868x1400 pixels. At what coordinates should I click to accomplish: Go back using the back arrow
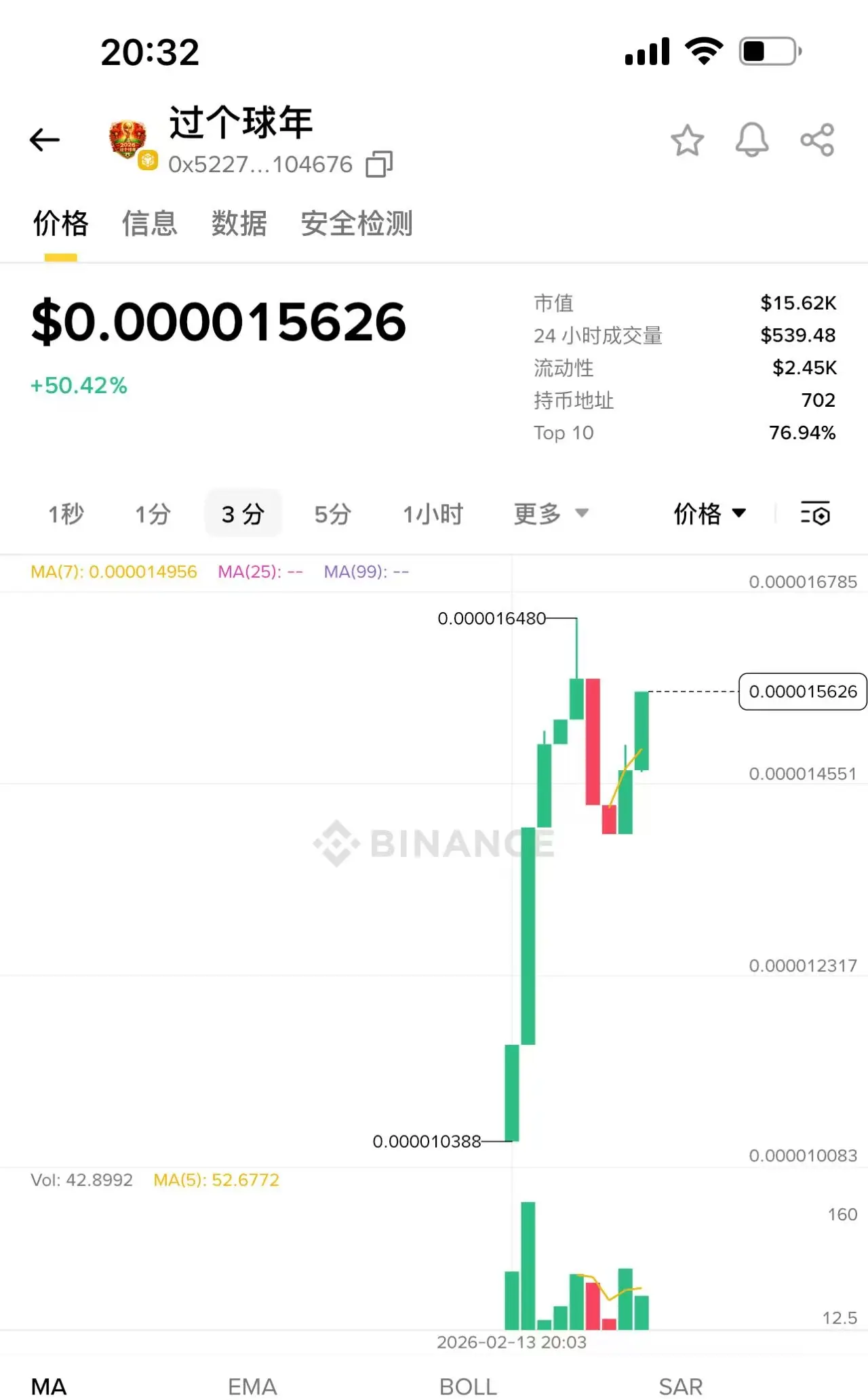[x=45, y=139]
